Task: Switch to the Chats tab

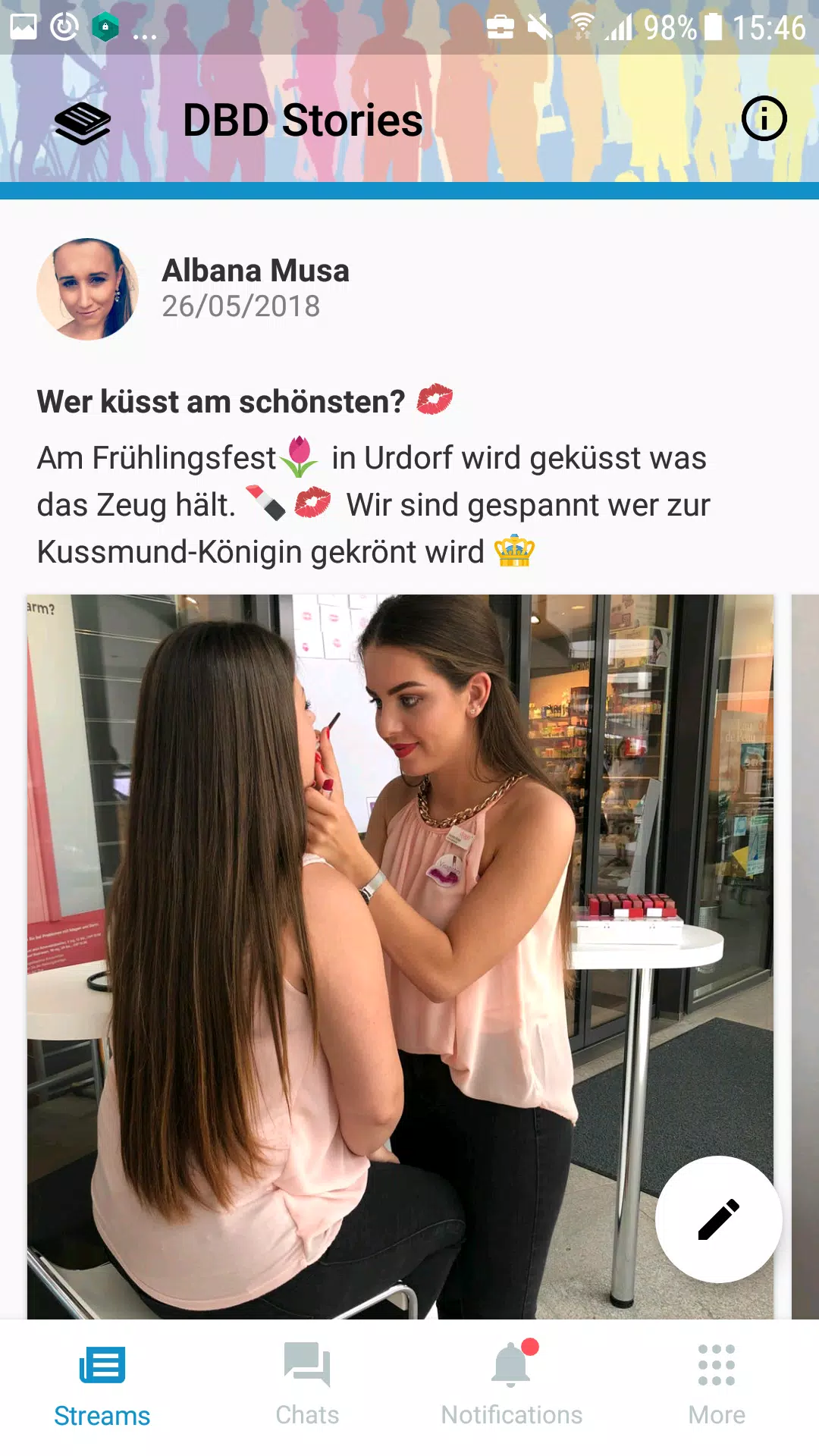Action: 307,1386
